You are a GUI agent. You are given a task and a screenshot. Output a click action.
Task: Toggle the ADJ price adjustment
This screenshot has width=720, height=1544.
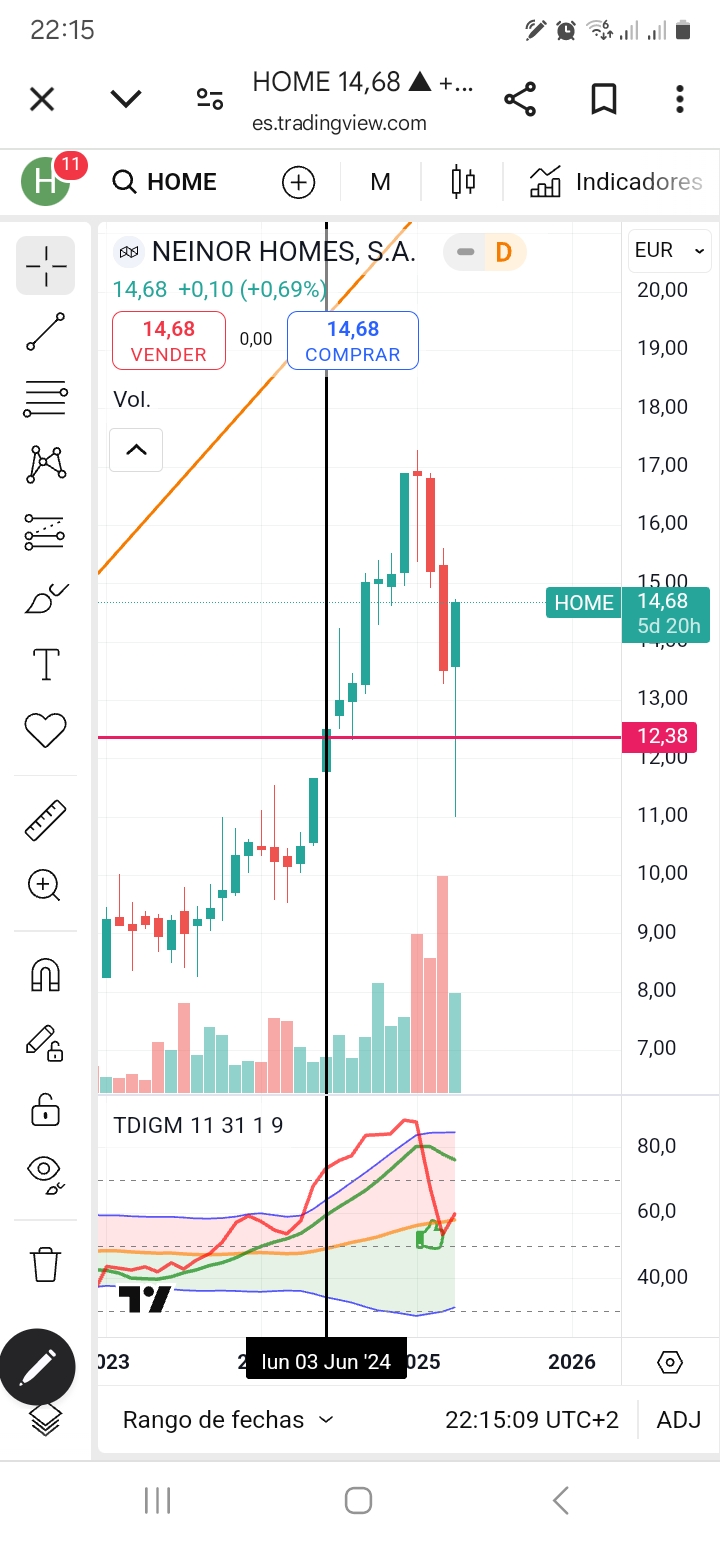(678, 1419)
